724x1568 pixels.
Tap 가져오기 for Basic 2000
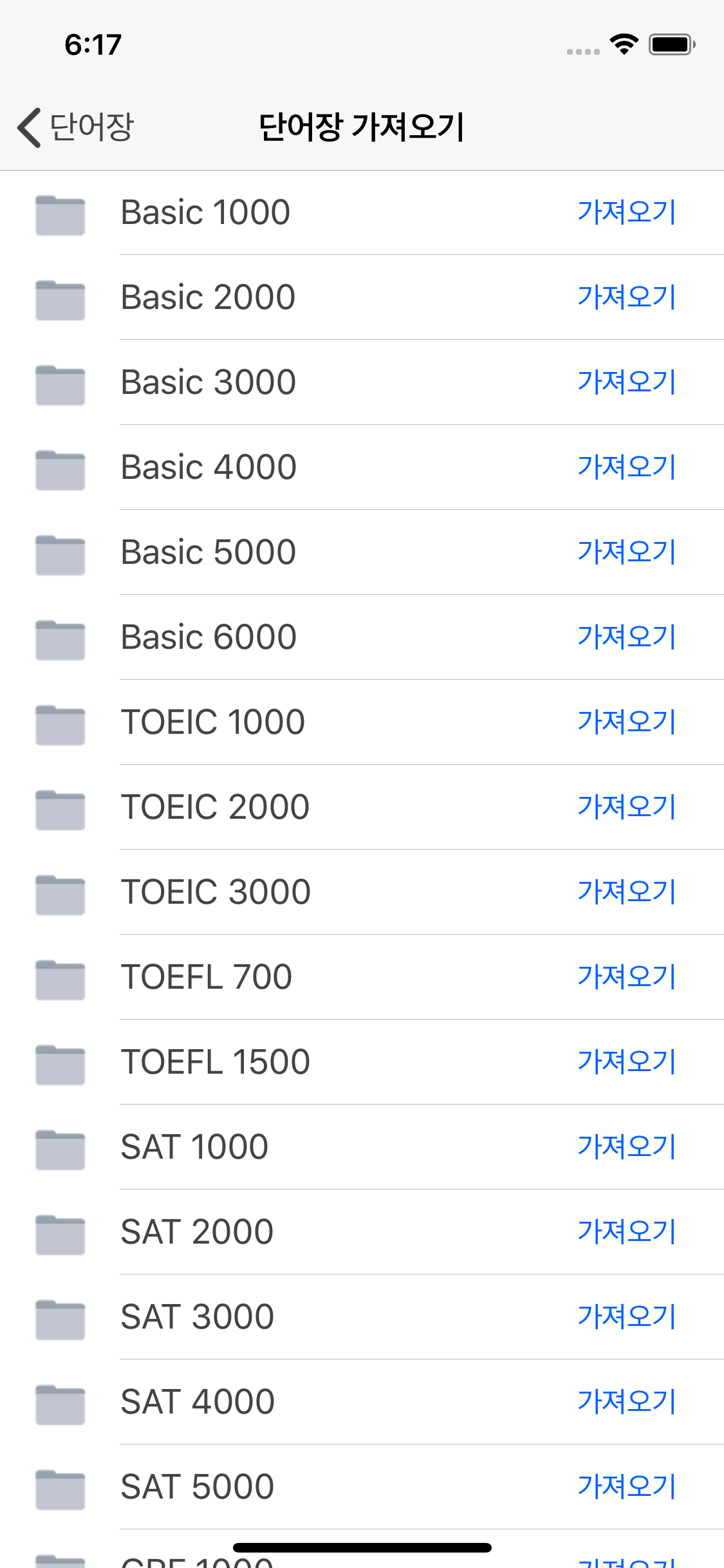pos(626,297)
